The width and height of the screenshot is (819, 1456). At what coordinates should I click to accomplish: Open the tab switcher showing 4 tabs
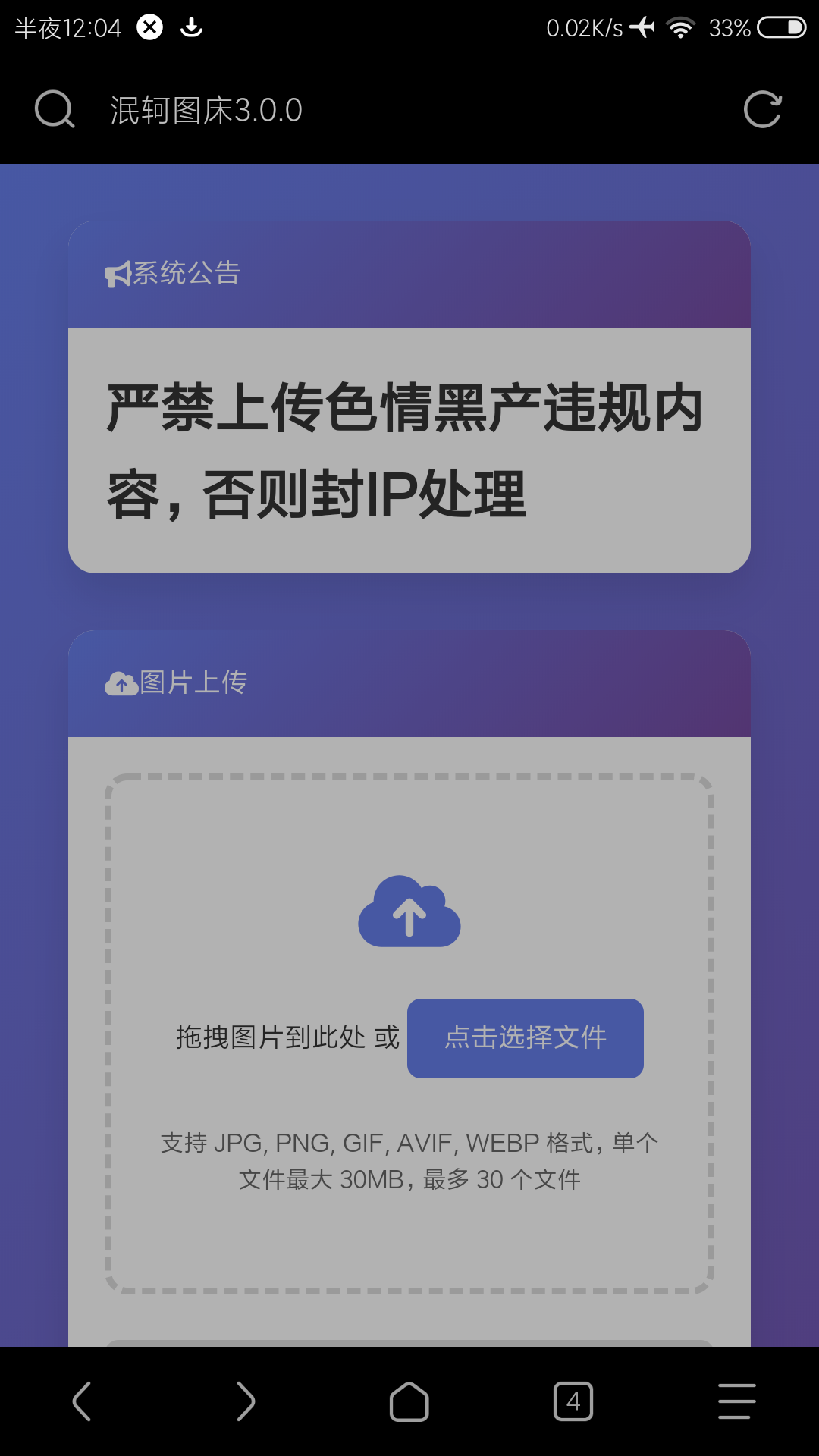click(x=573, y=1401)
